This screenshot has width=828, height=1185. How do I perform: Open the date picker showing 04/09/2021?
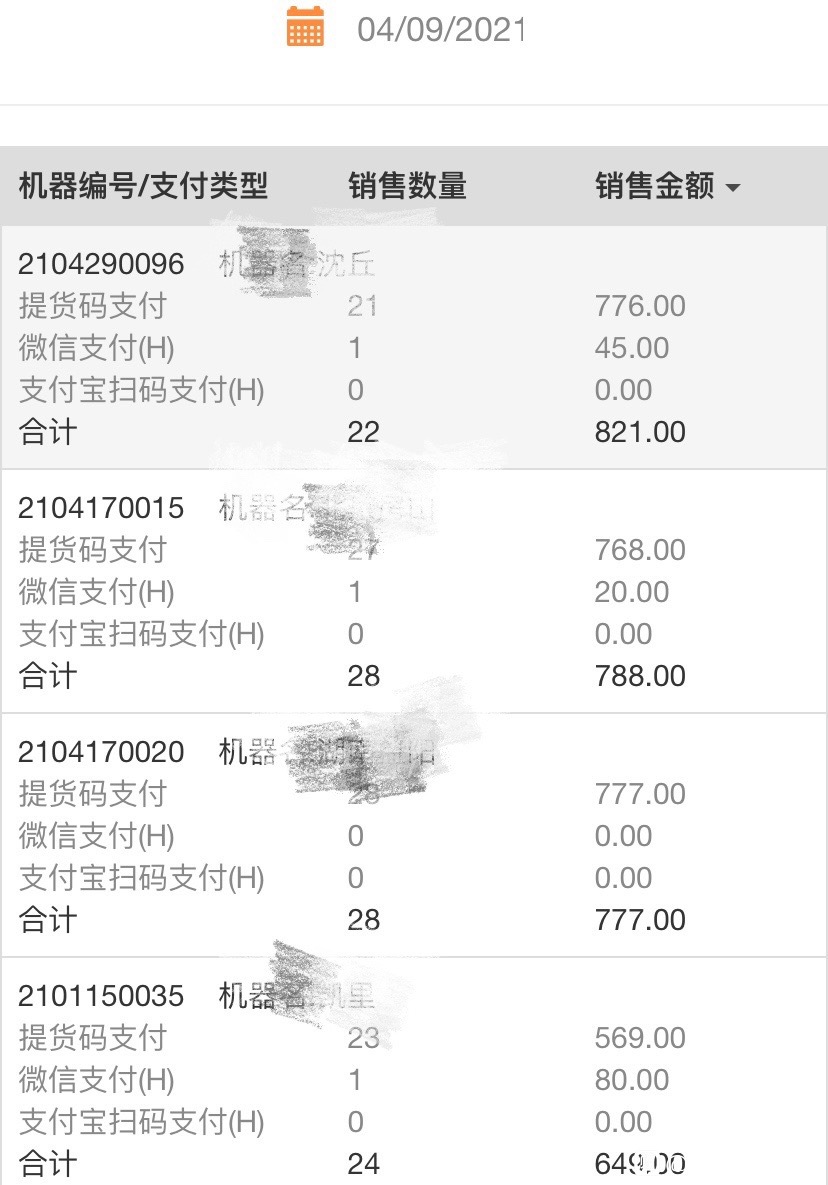pos(440,28)
